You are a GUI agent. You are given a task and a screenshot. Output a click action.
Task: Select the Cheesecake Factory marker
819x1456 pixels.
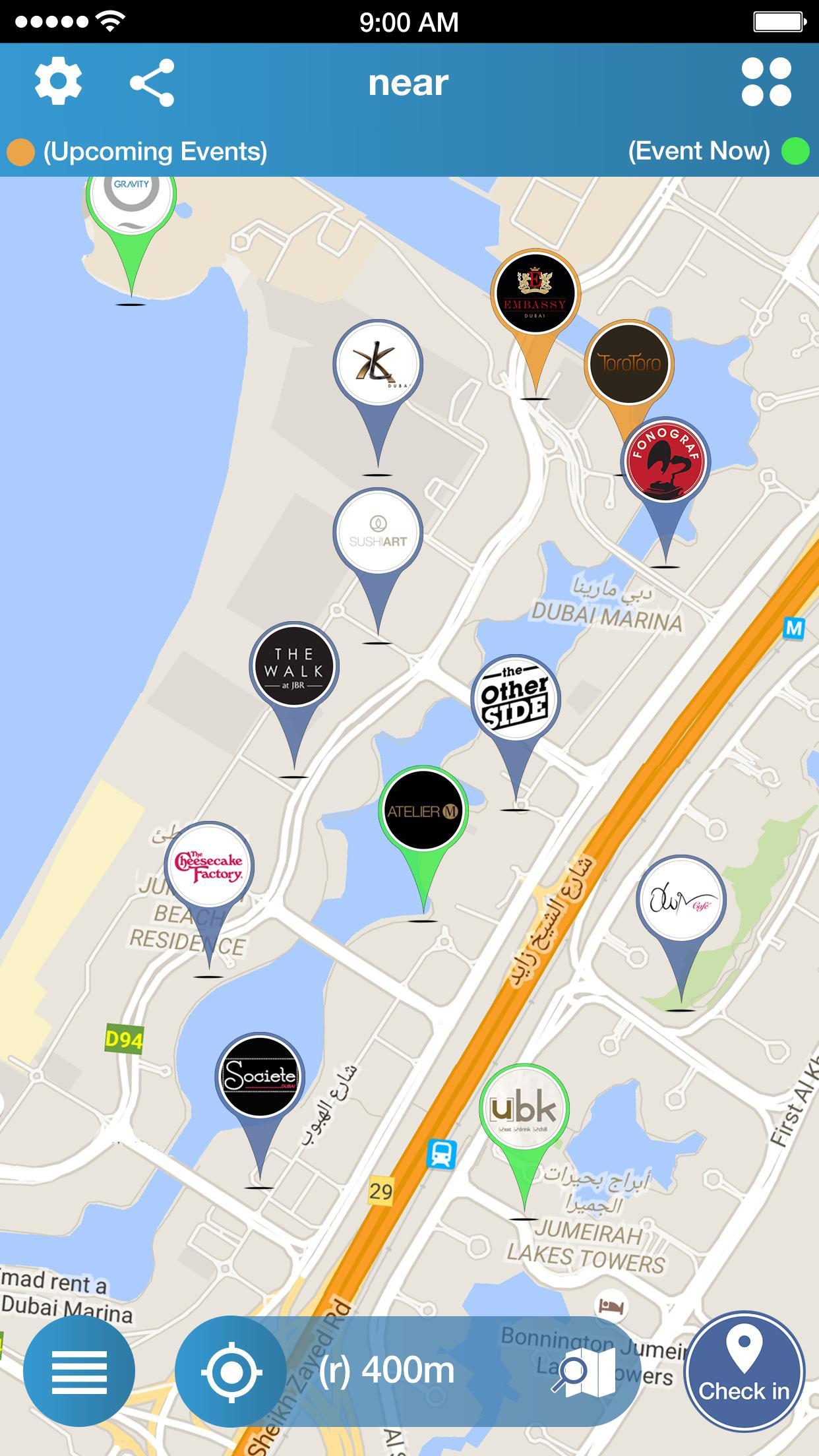coord(208,866)
